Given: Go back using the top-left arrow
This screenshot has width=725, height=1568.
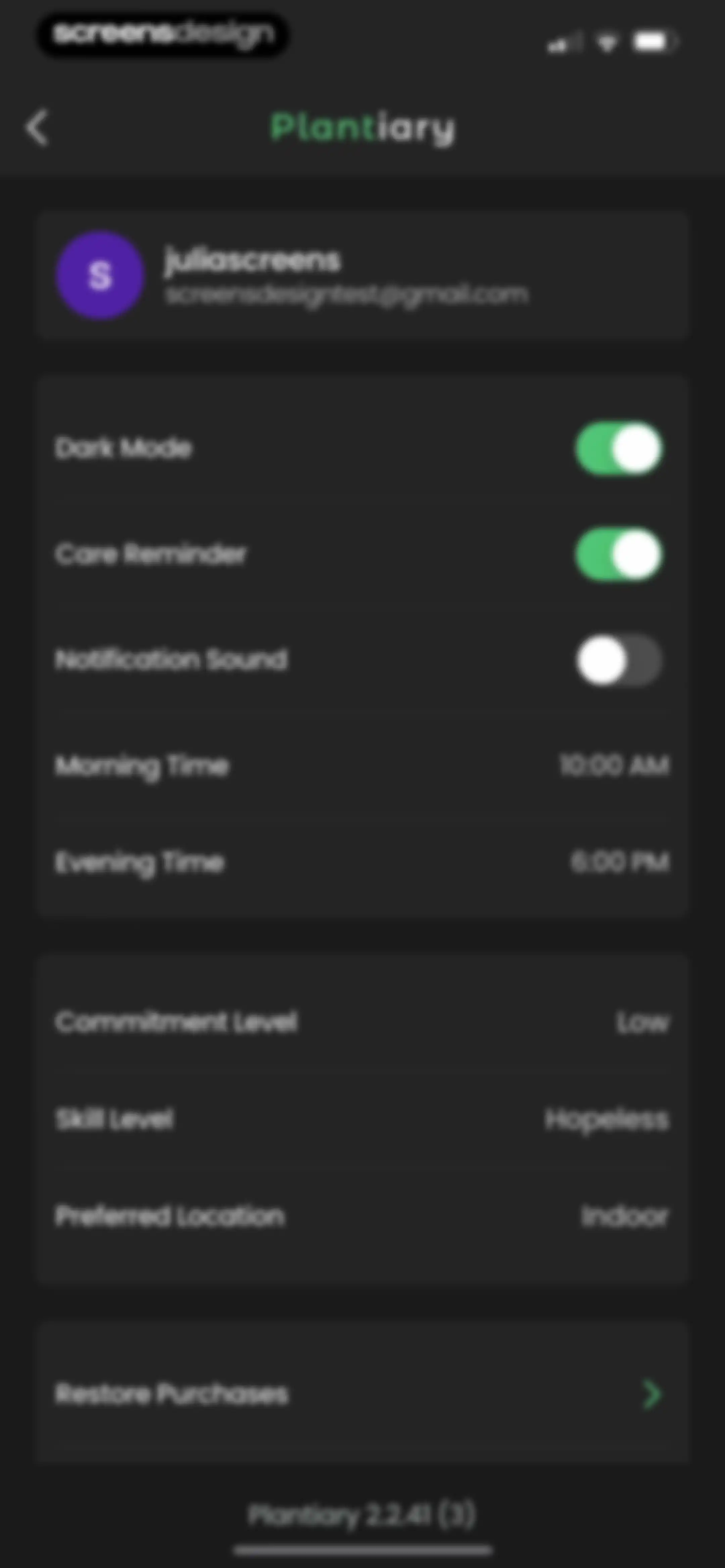Looking at the screenshot, I should 38,129.
